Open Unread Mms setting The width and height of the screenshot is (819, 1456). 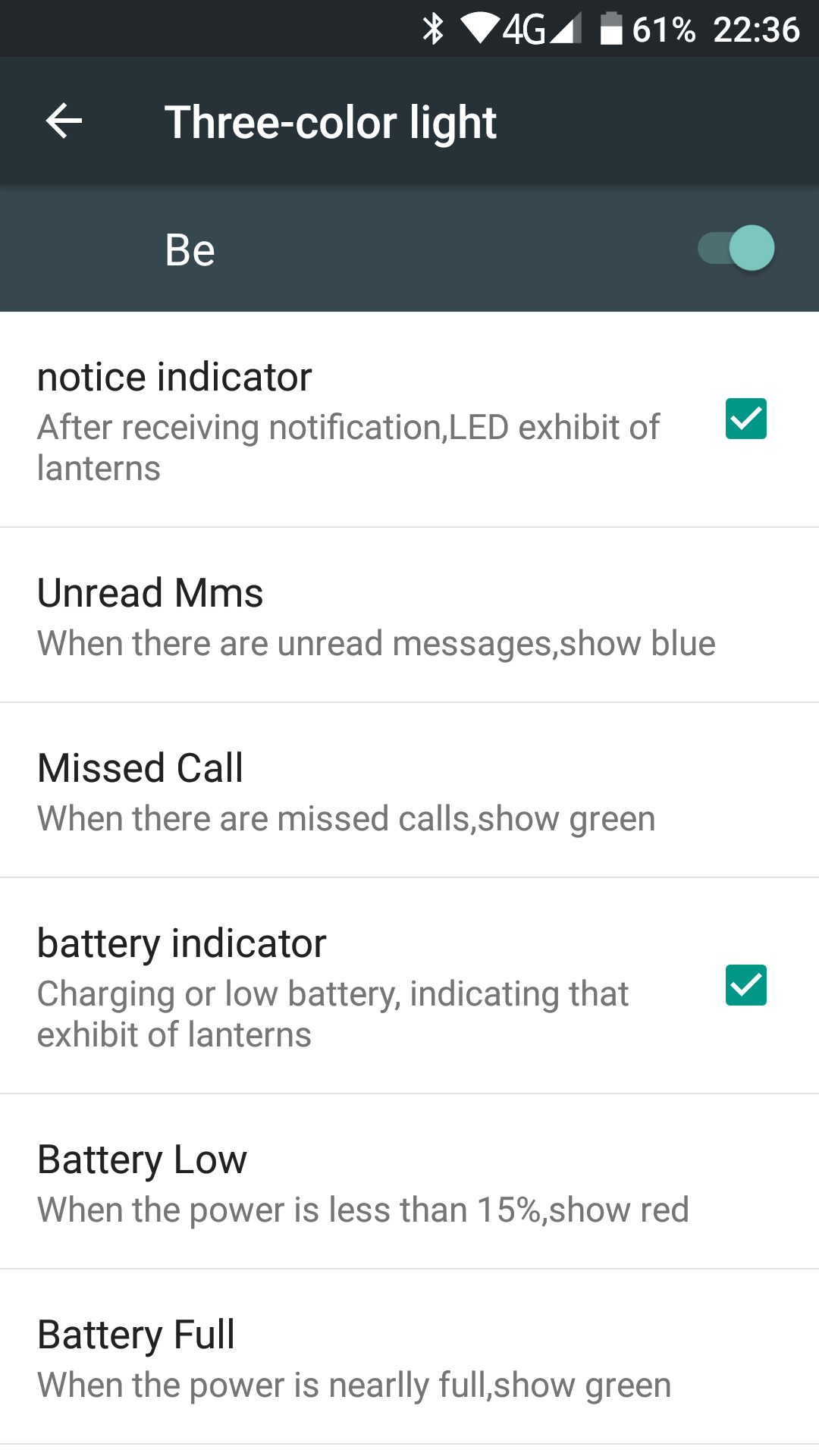click(409, 615)
